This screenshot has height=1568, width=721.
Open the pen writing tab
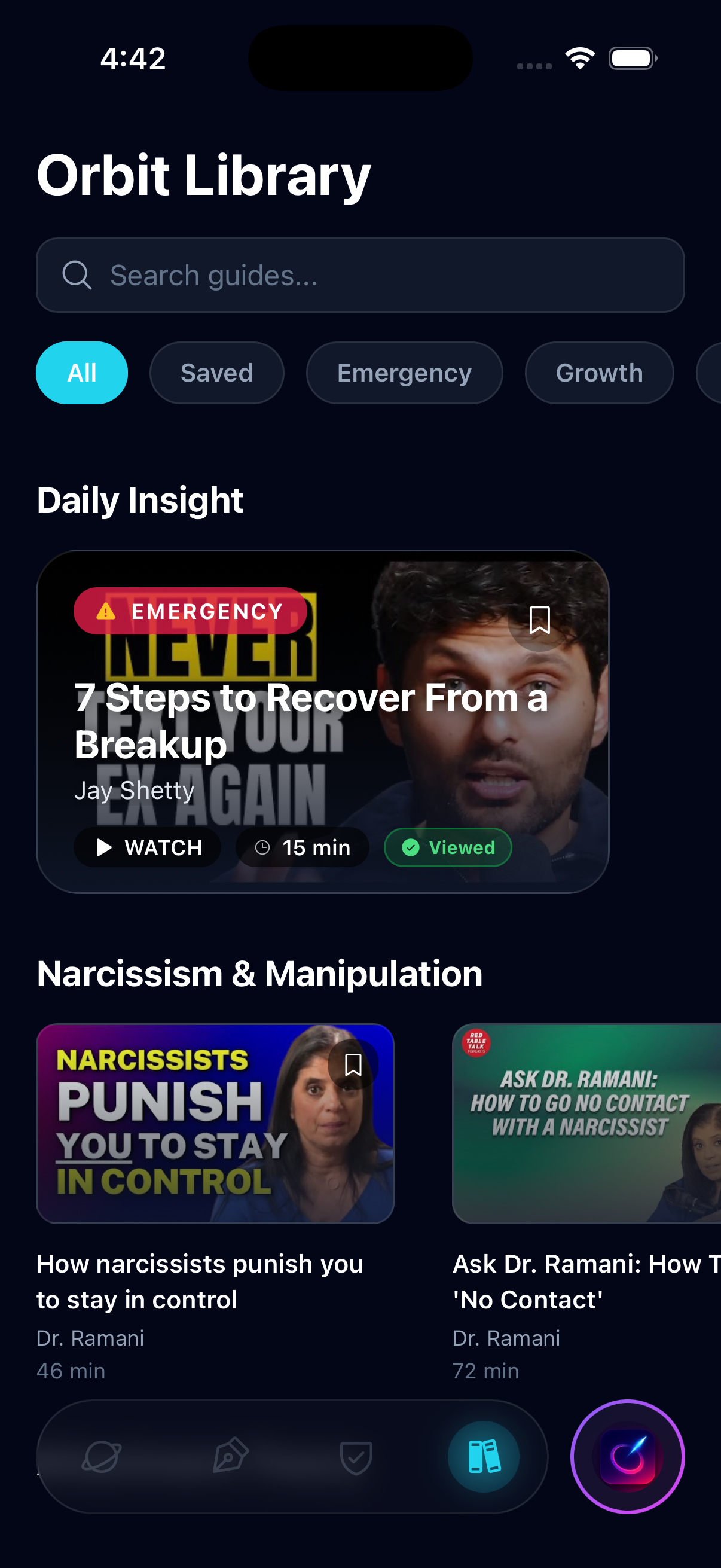click(x=230, y=1456)
